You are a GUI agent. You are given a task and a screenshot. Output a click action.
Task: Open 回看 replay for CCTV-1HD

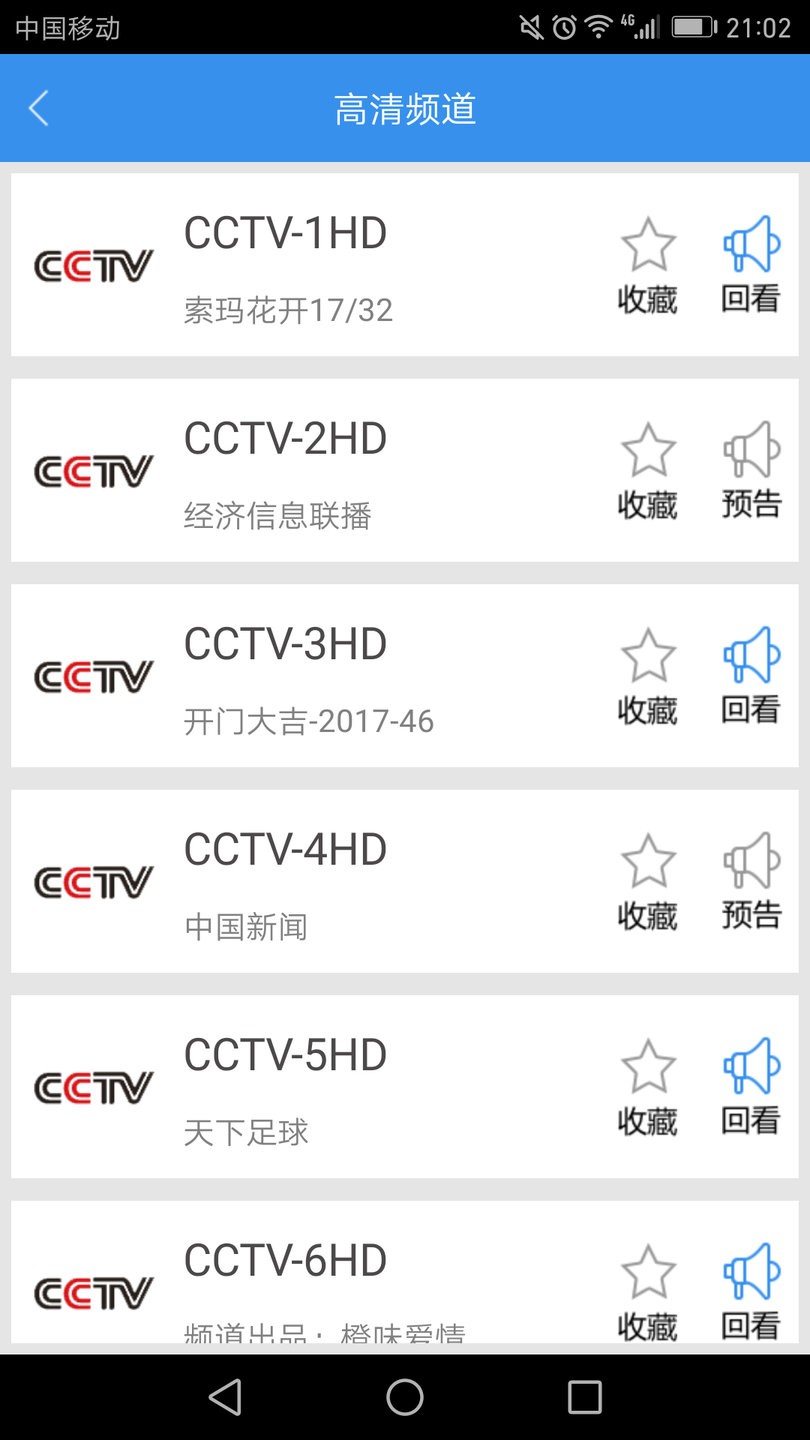[751, 264]
